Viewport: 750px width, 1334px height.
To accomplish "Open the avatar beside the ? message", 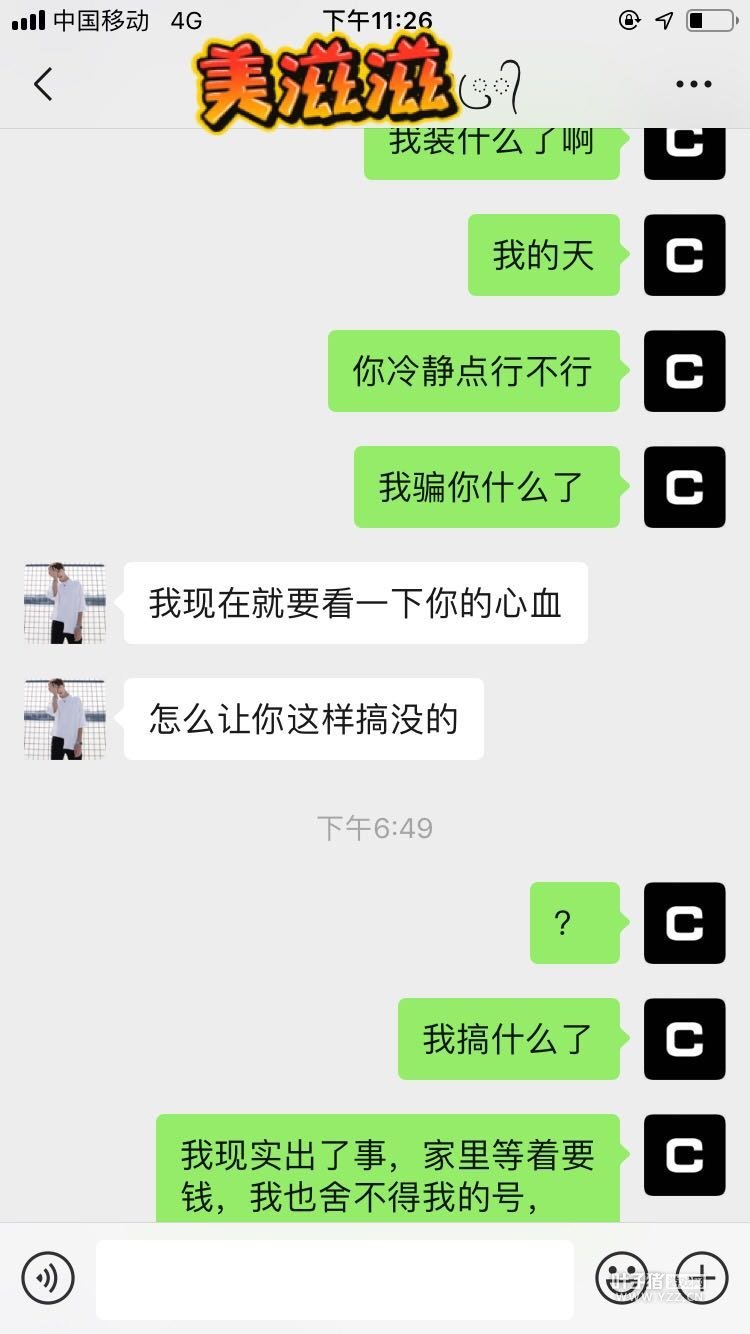I will point(684,923).
